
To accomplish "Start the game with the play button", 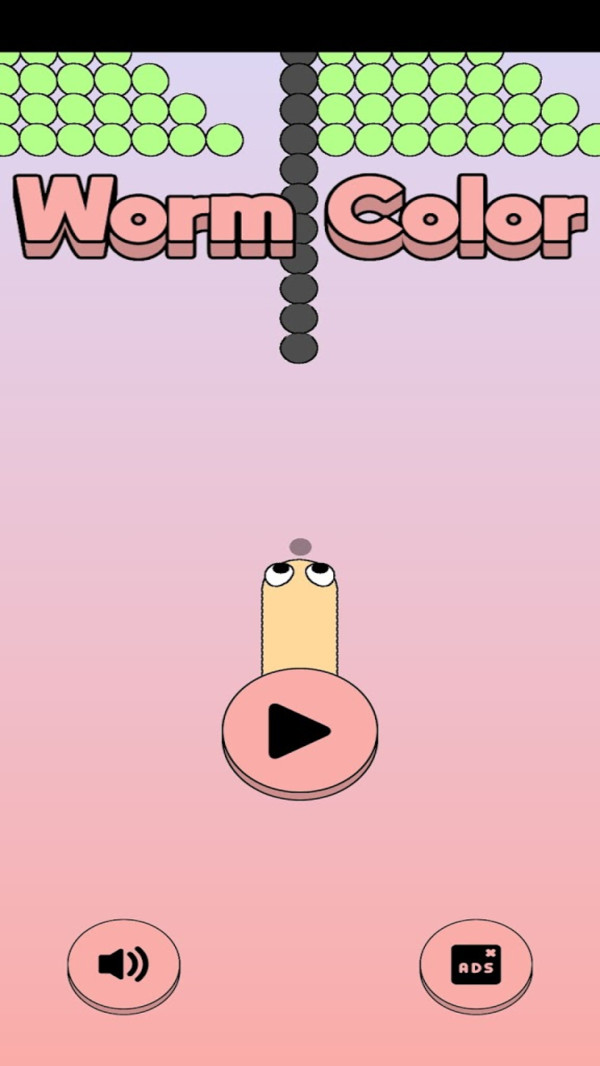I will (299, 731).
